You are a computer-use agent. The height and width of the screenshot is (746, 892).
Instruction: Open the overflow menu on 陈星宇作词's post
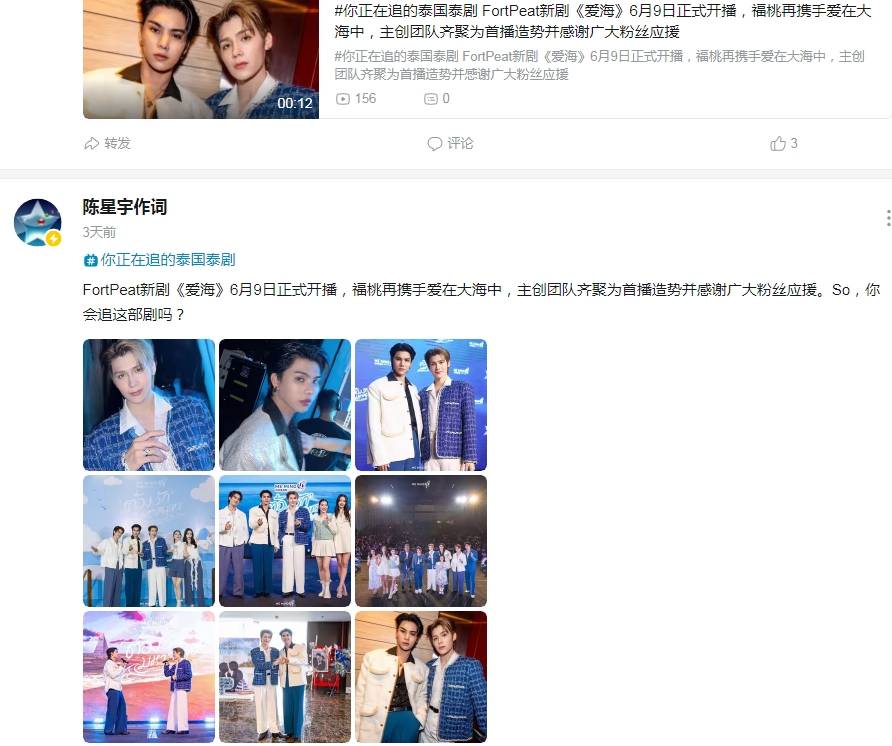coord(886,218)
